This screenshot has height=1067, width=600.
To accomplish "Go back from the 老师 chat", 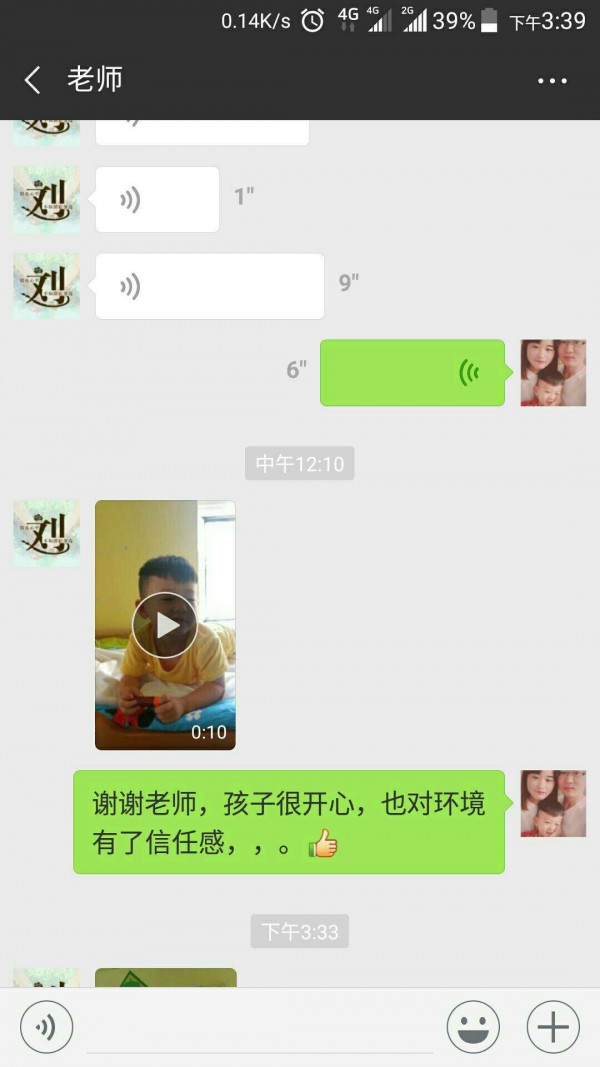I will pyautogui.click(x=32, y=80).
